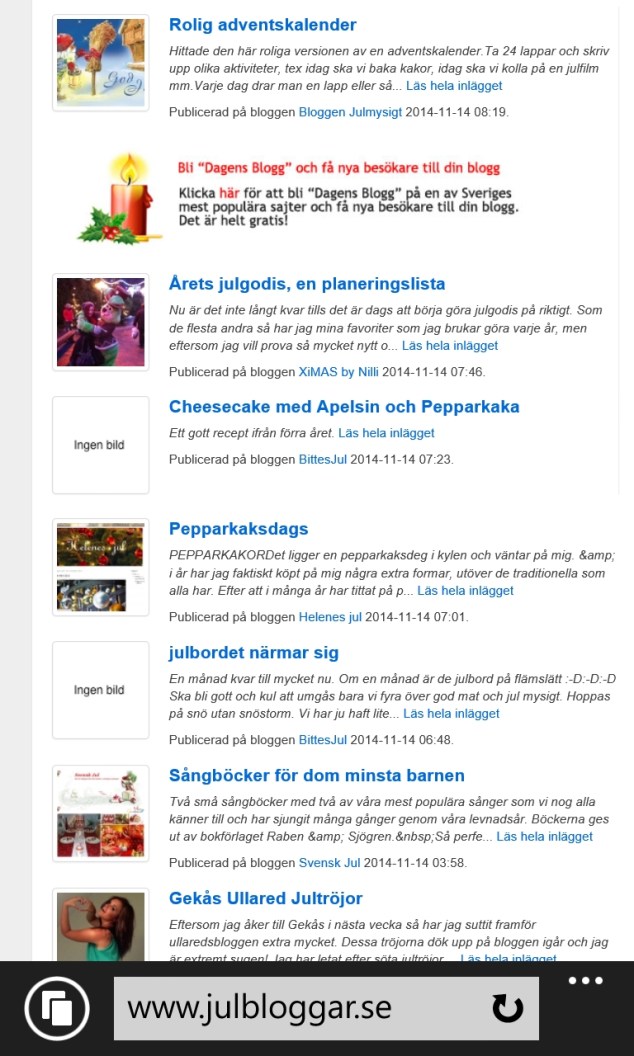Open the post "Gekås Ullared Jultröjor"
The width and height of the screenshot is (634, 1056).
(x=265, y=899)
